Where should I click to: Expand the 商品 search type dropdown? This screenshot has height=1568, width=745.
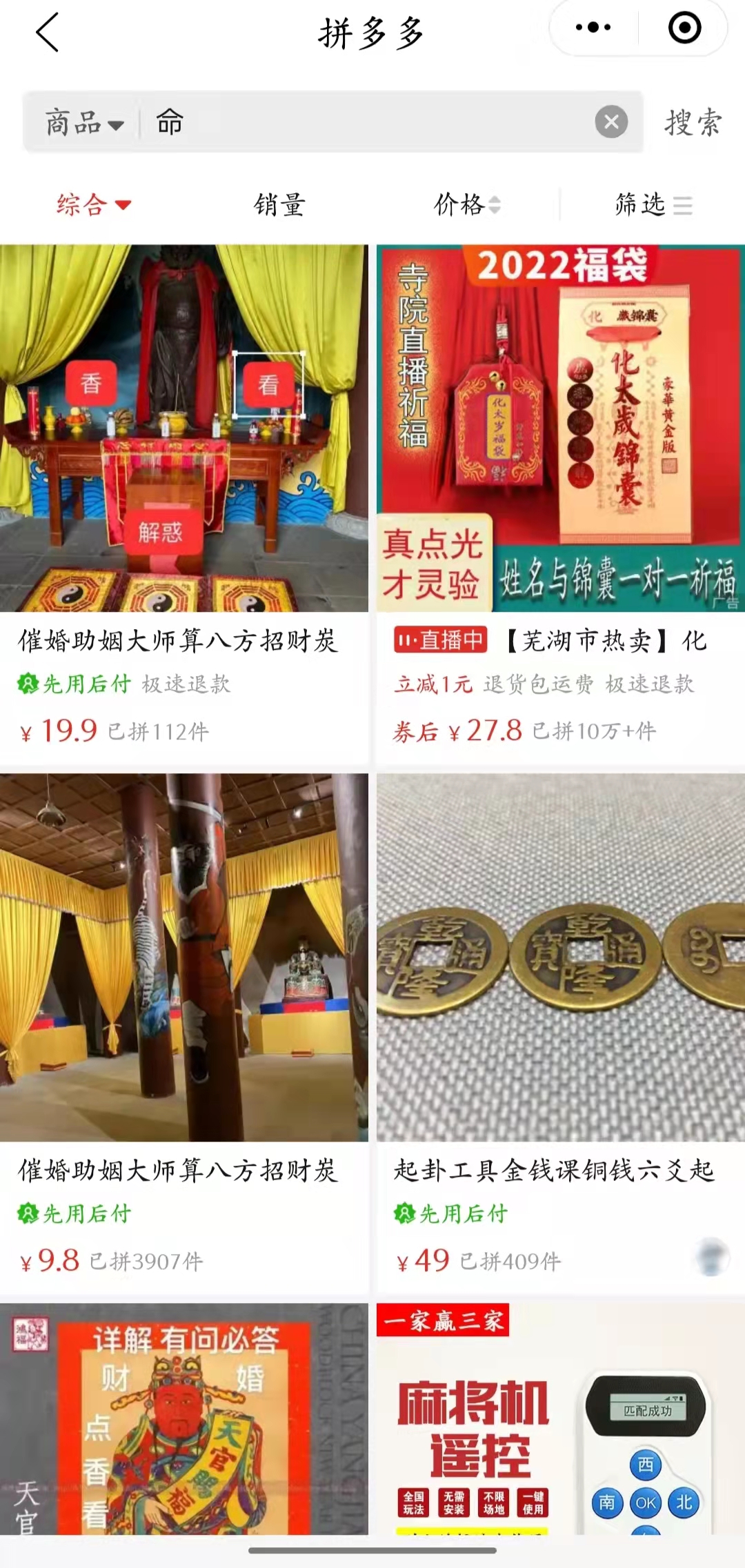pos(84,123)
